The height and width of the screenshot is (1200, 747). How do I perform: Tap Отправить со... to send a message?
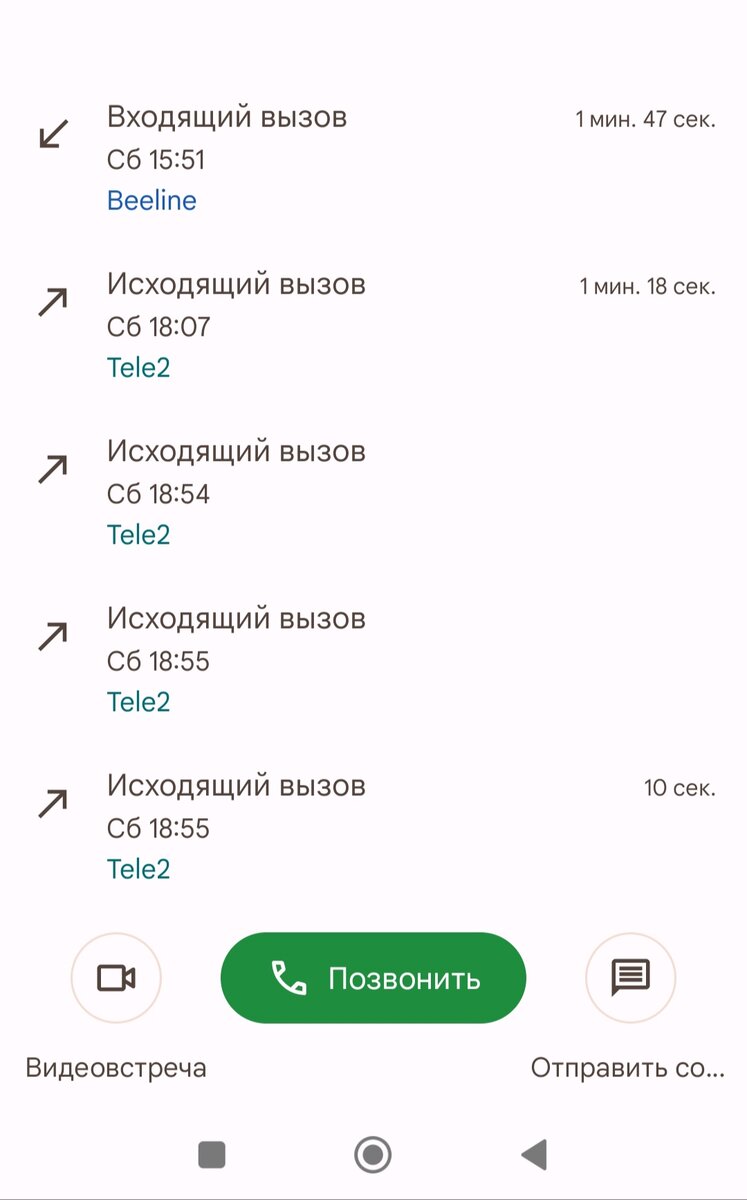click(628, 1068)
